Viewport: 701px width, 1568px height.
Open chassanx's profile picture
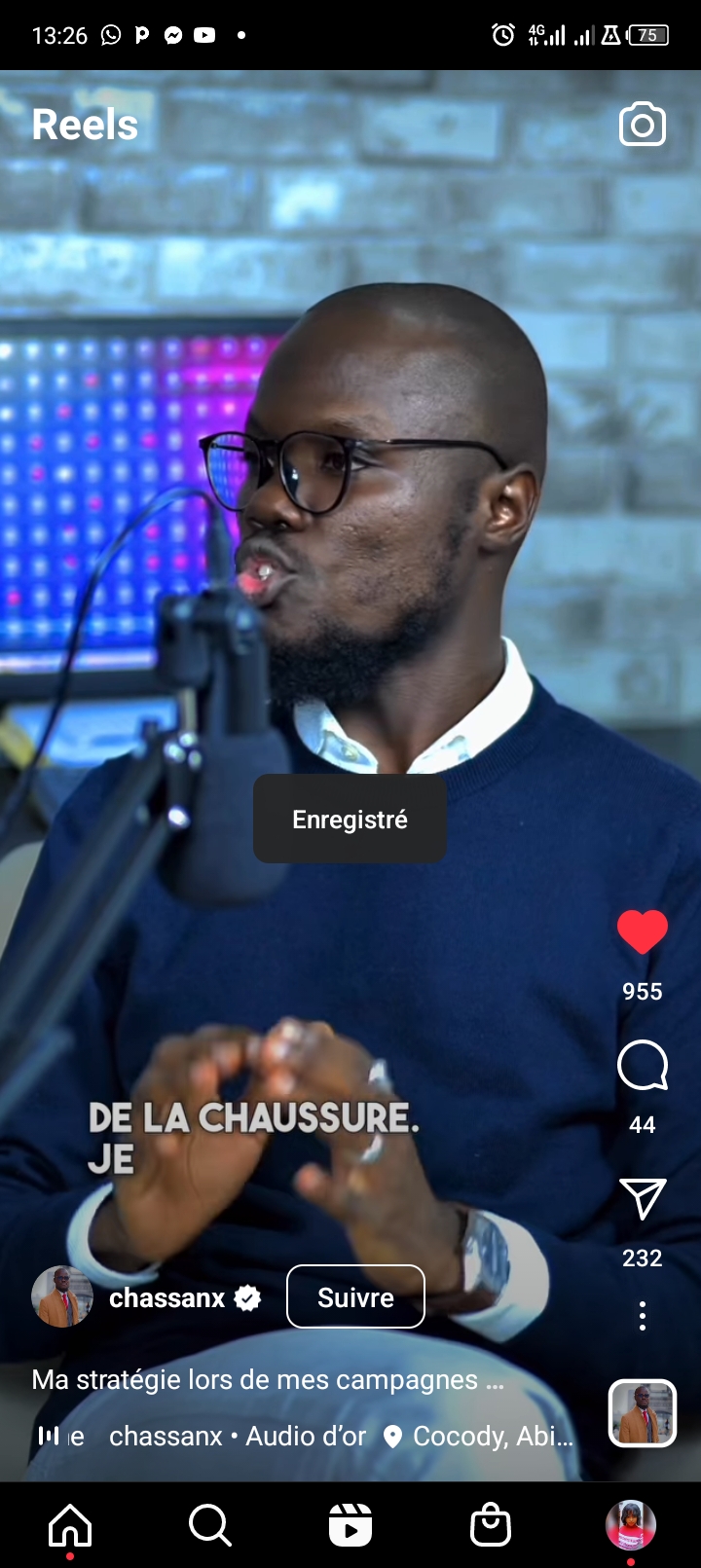click(x=62, y=1296)
